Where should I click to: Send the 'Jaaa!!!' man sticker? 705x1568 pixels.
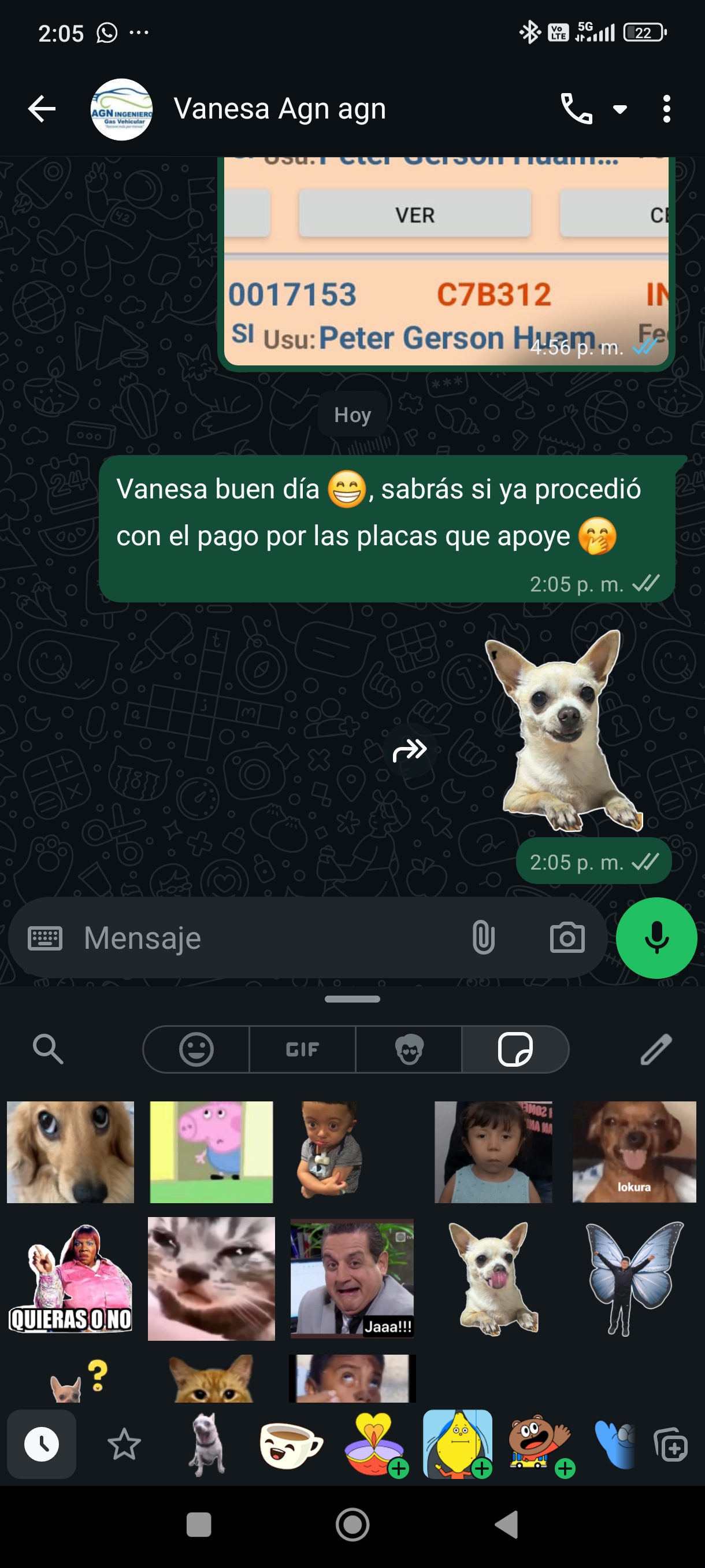[x=352, y=1278]
